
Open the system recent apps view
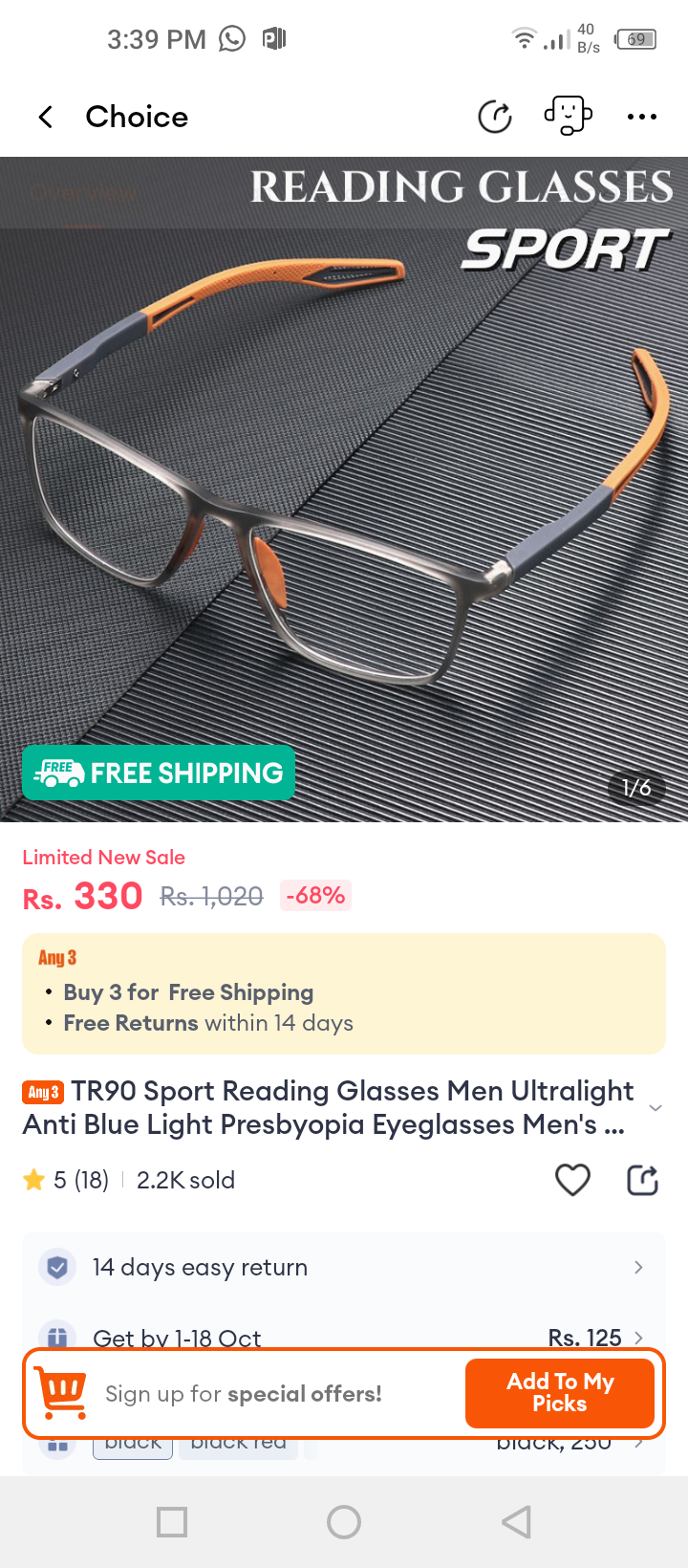tap(172, 1521)
